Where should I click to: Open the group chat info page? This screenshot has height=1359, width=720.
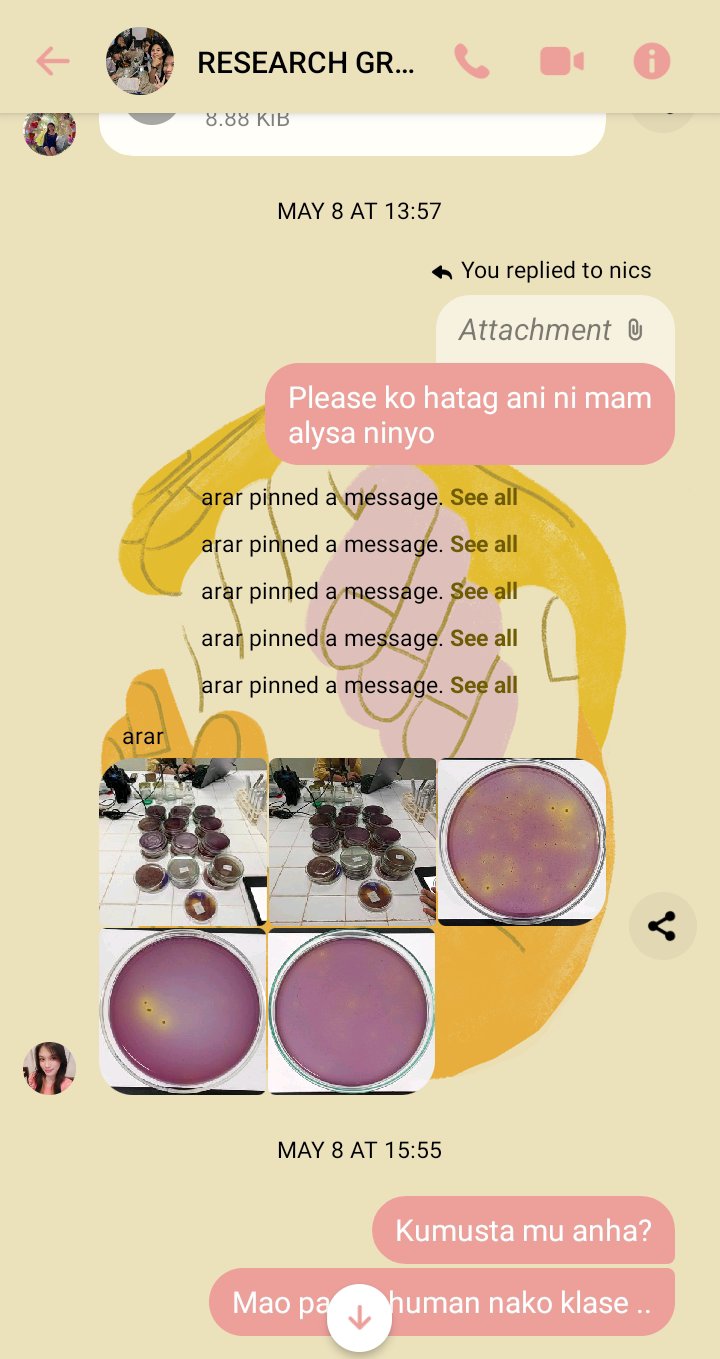(651, 62)
